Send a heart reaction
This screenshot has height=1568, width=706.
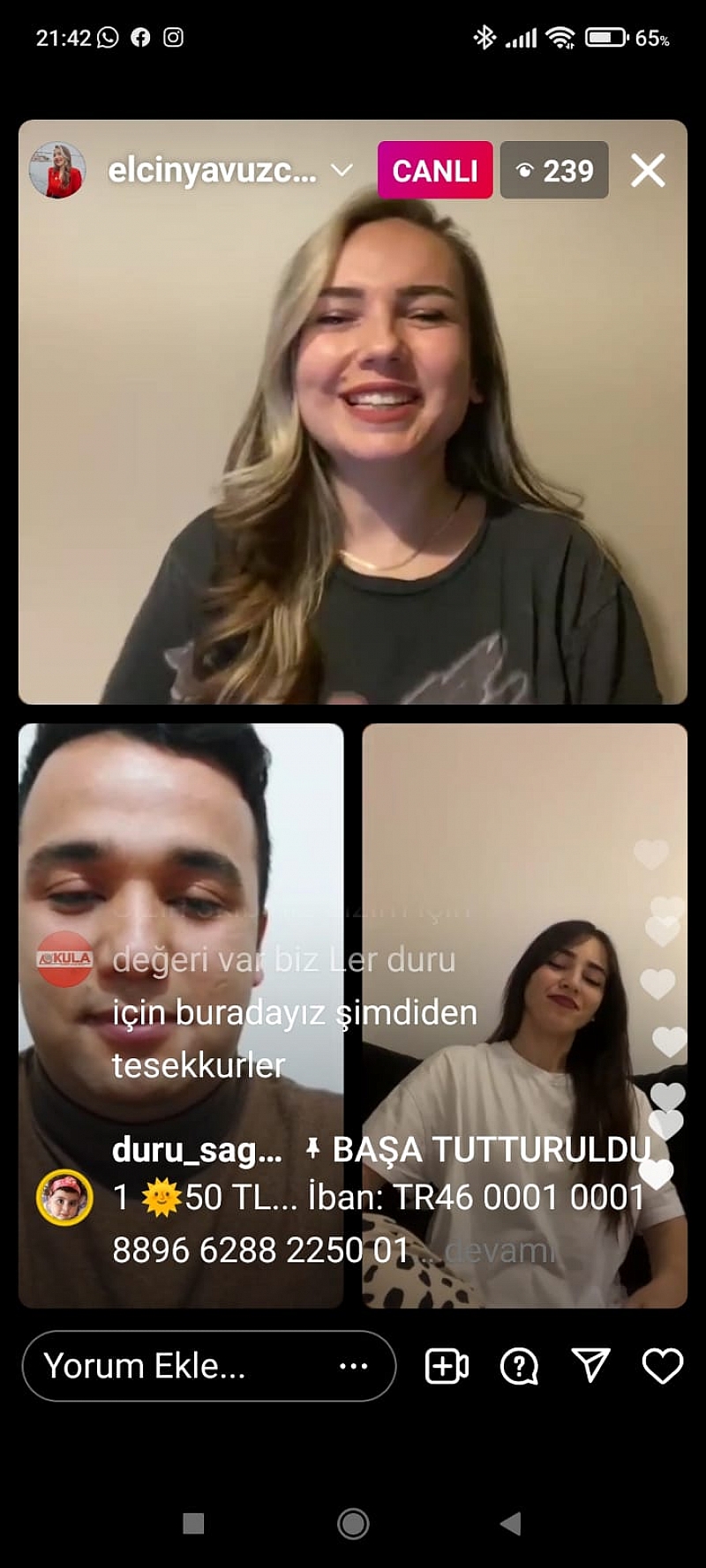[662, 1366]
